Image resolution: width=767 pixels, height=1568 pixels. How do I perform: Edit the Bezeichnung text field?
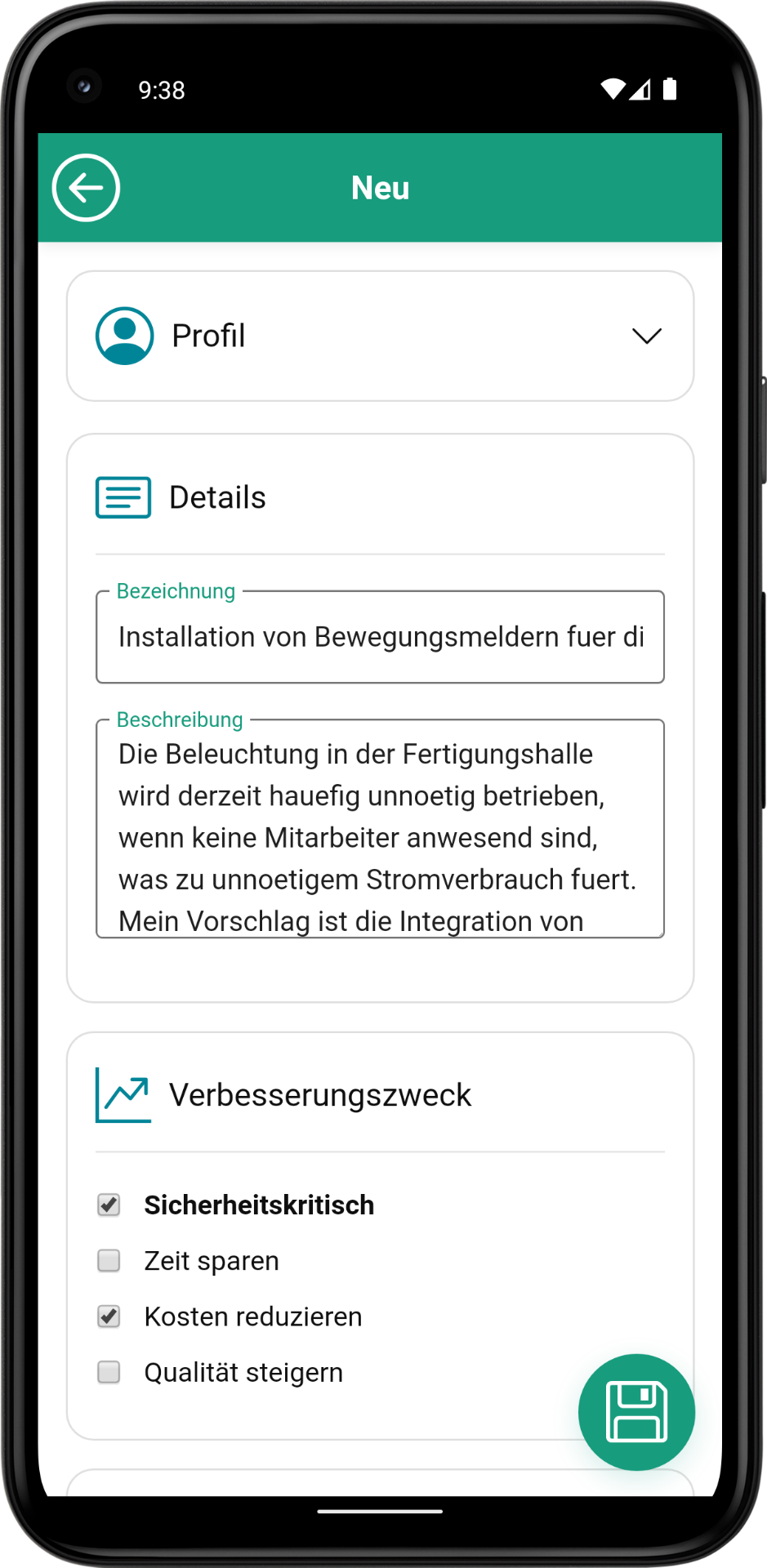pyautogui.click(x=380, y=637)
